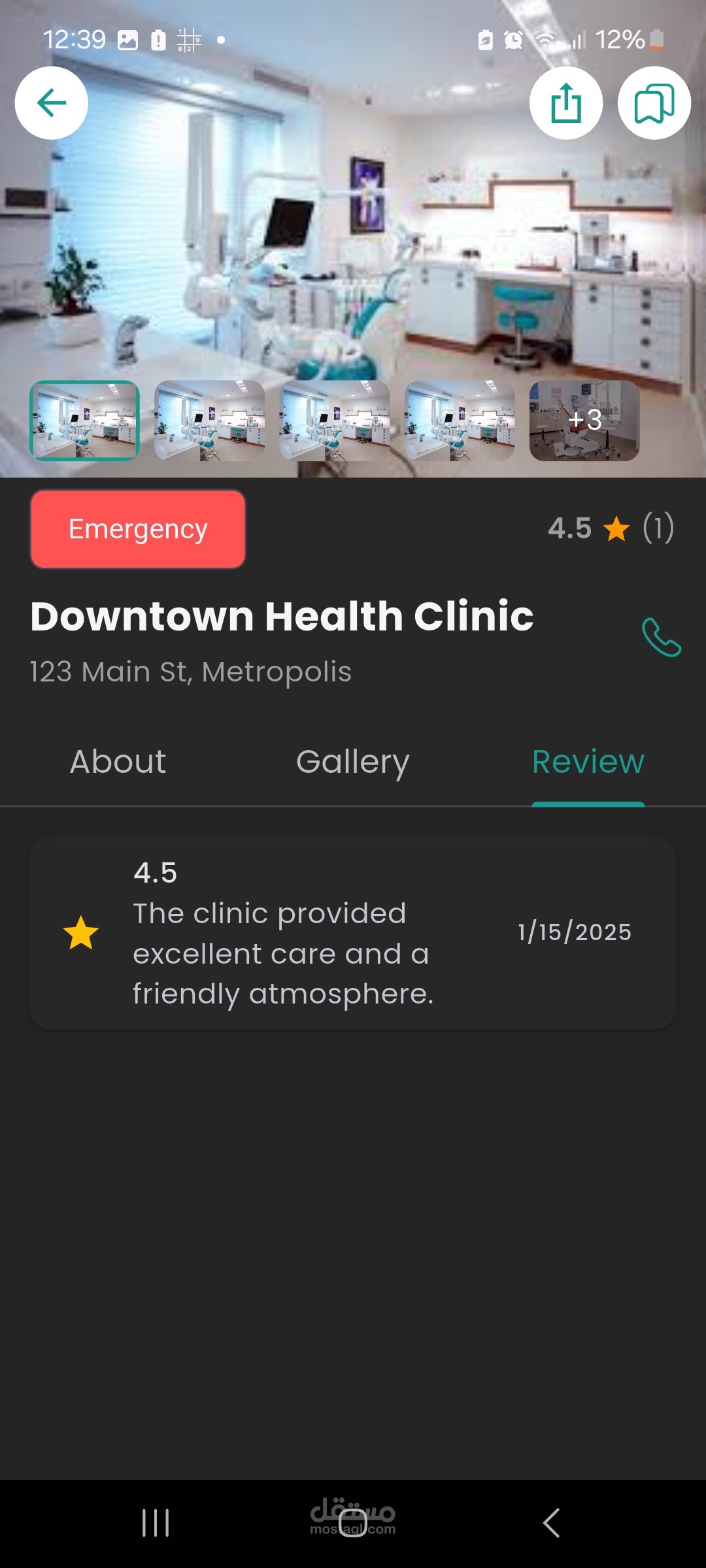This screenshot has width=706, height=1568.
Task: Call the clinic via phone icon
Action: click(x=661, y=636)
